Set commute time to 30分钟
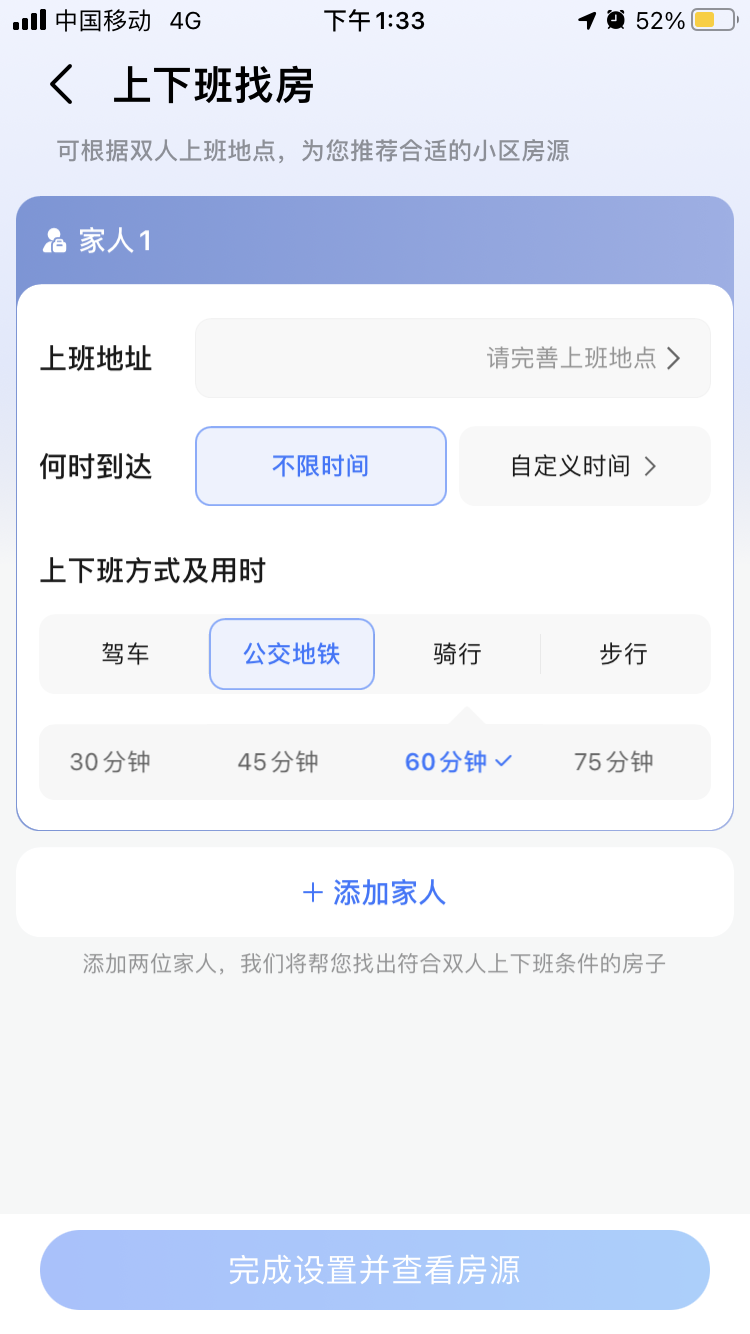This screenshot has width=750, height=1334. [x=110, y=762]
